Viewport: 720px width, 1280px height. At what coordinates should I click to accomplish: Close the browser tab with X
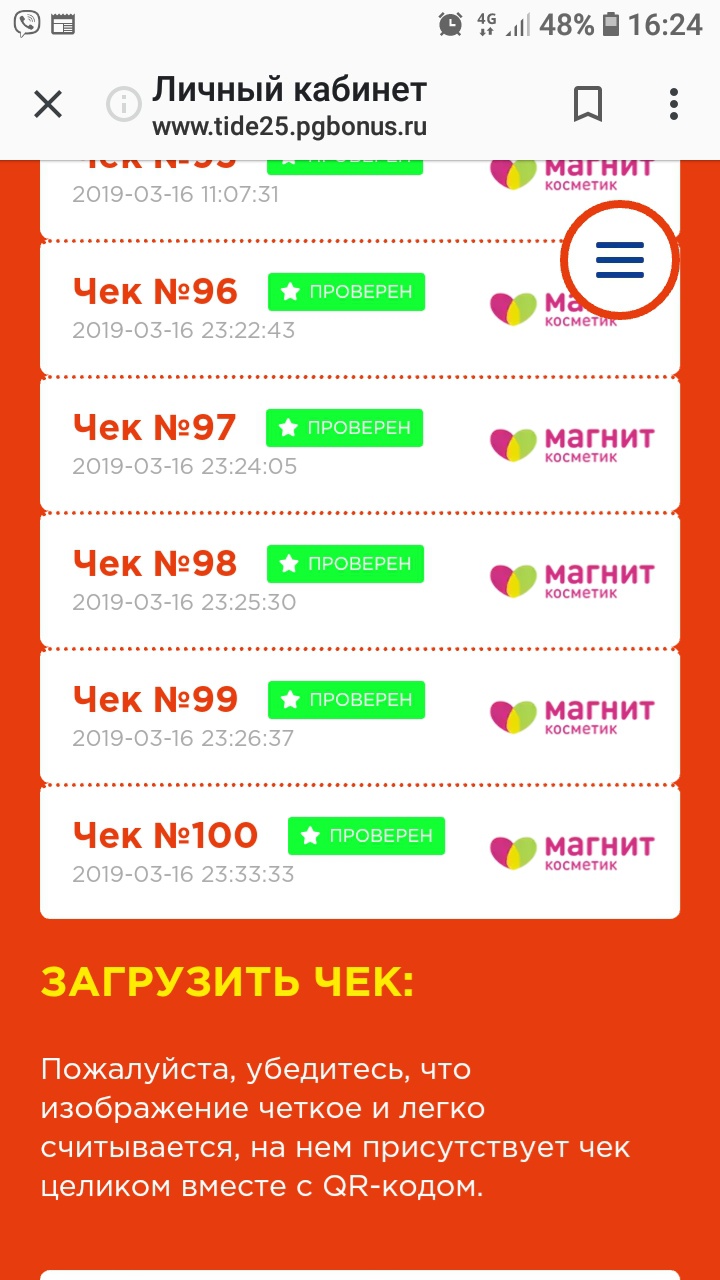click(48, 104)
